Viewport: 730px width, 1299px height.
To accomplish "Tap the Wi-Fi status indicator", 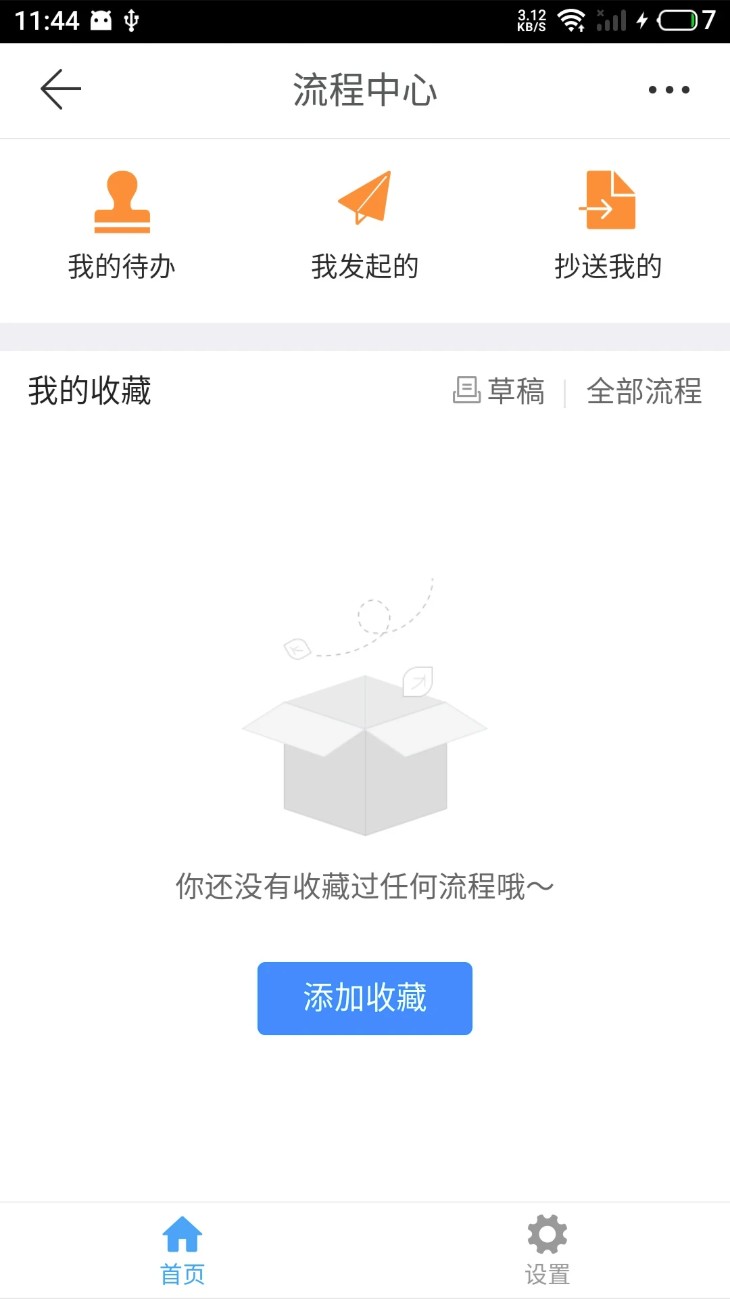I will coord(569,18).
